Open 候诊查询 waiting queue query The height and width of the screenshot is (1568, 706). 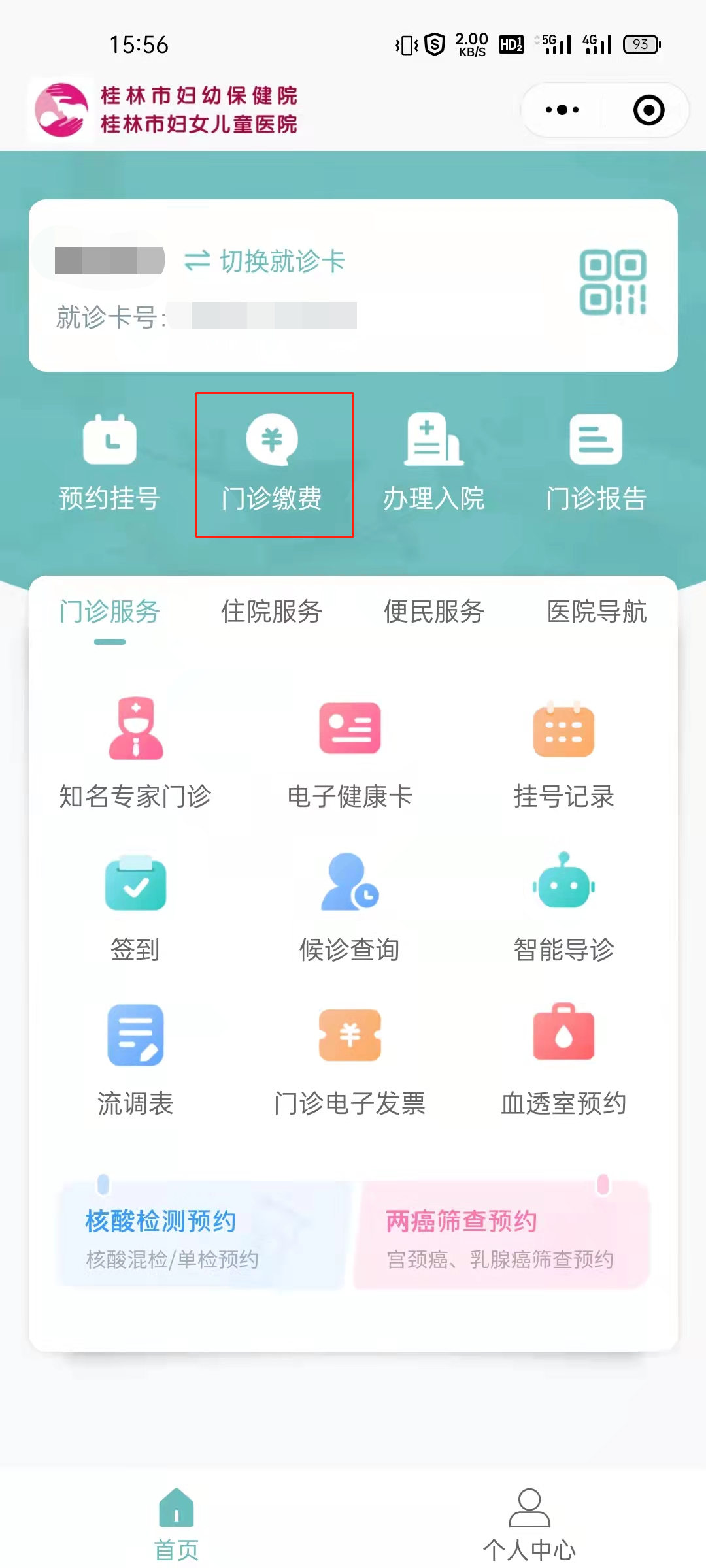click(350, 908)
